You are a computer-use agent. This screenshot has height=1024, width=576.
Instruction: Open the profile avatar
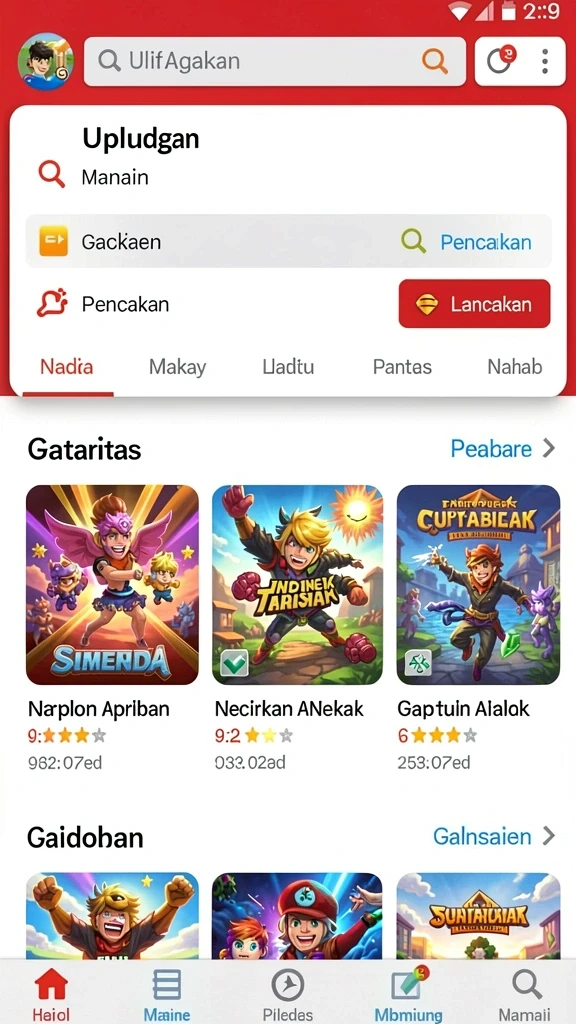pos(46,61)
